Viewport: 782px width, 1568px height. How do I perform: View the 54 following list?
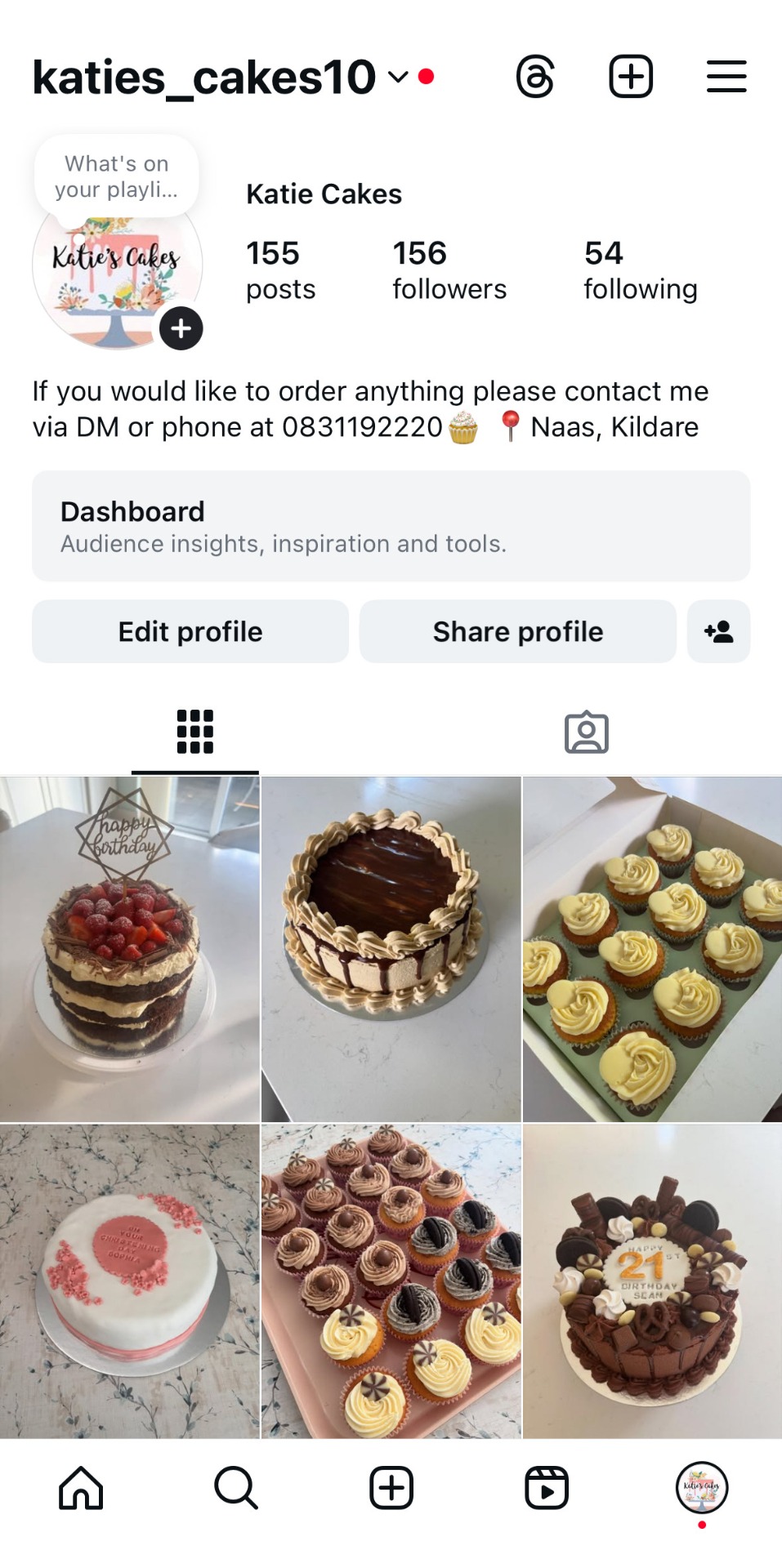[640, 270]
